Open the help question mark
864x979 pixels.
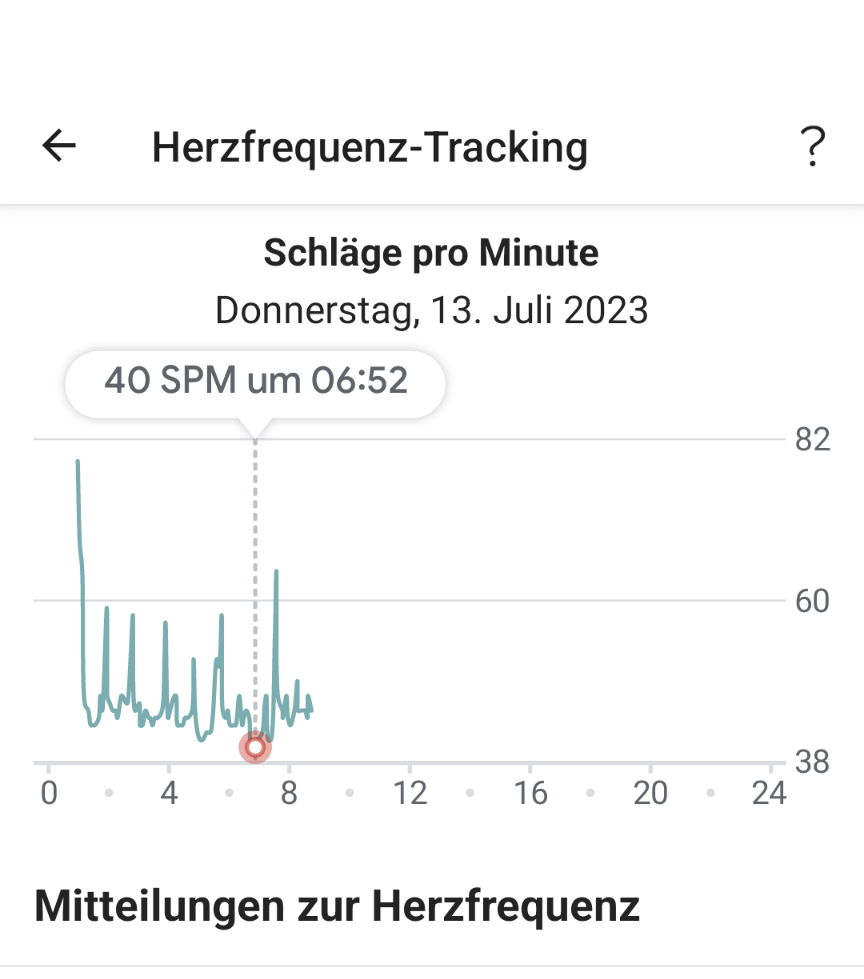point(813,148)
